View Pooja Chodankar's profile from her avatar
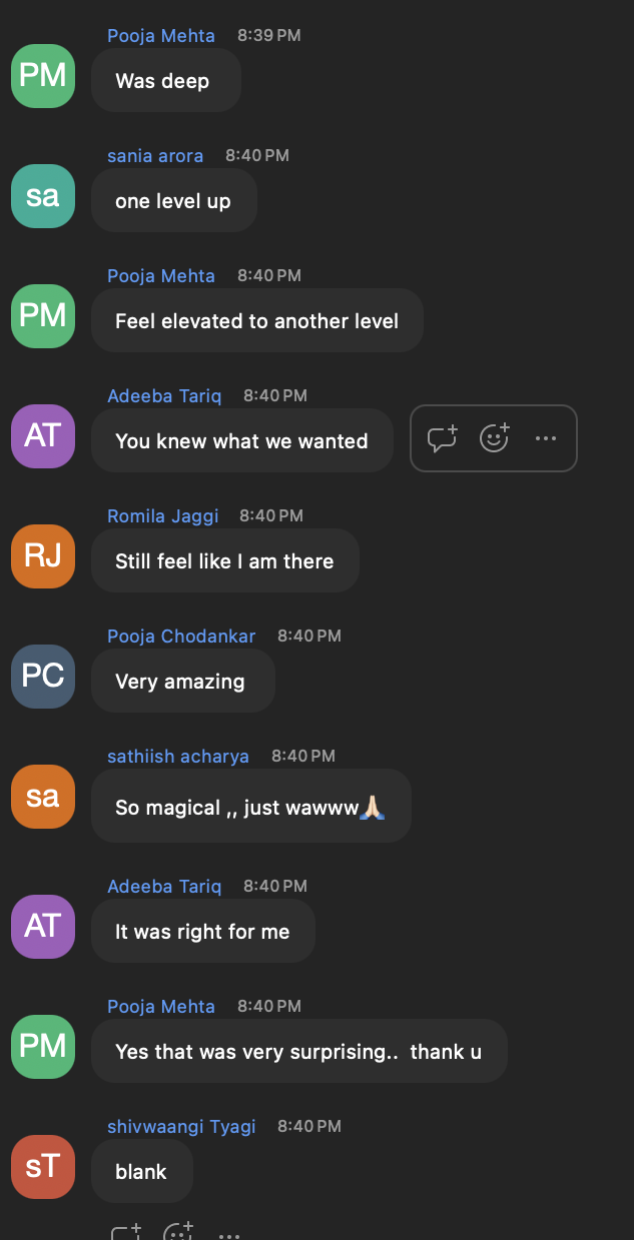The image size is (634, 1240). pyautogui.click(x=43, y=676)
